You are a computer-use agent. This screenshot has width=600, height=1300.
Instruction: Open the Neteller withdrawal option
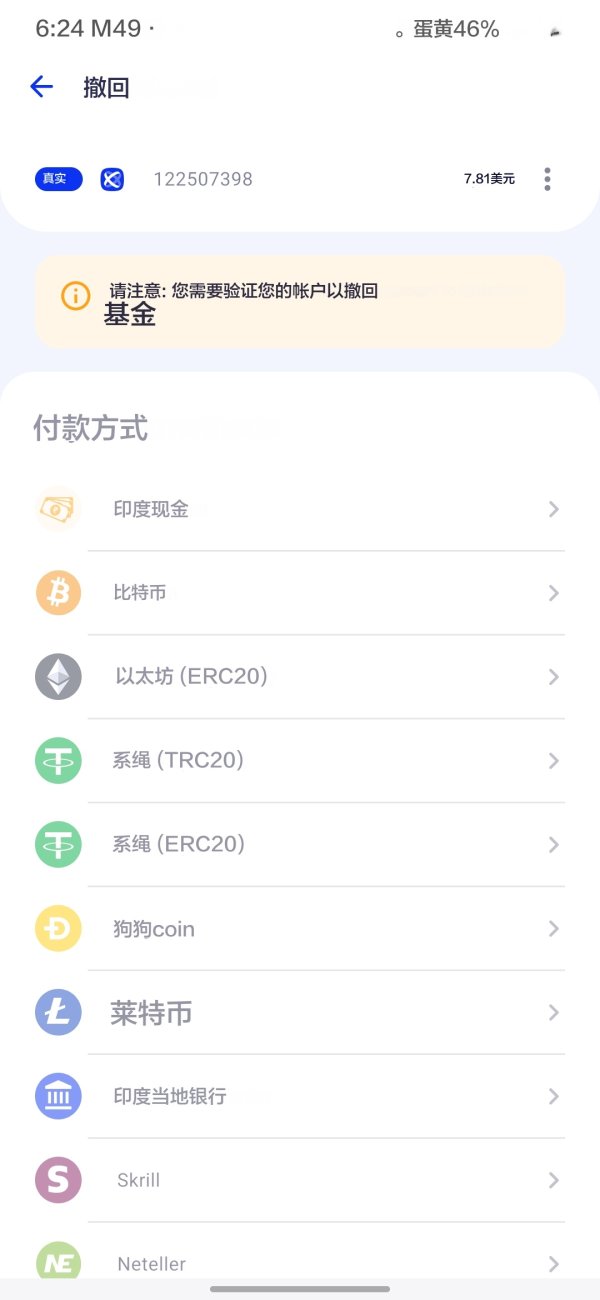point(300,1260)
